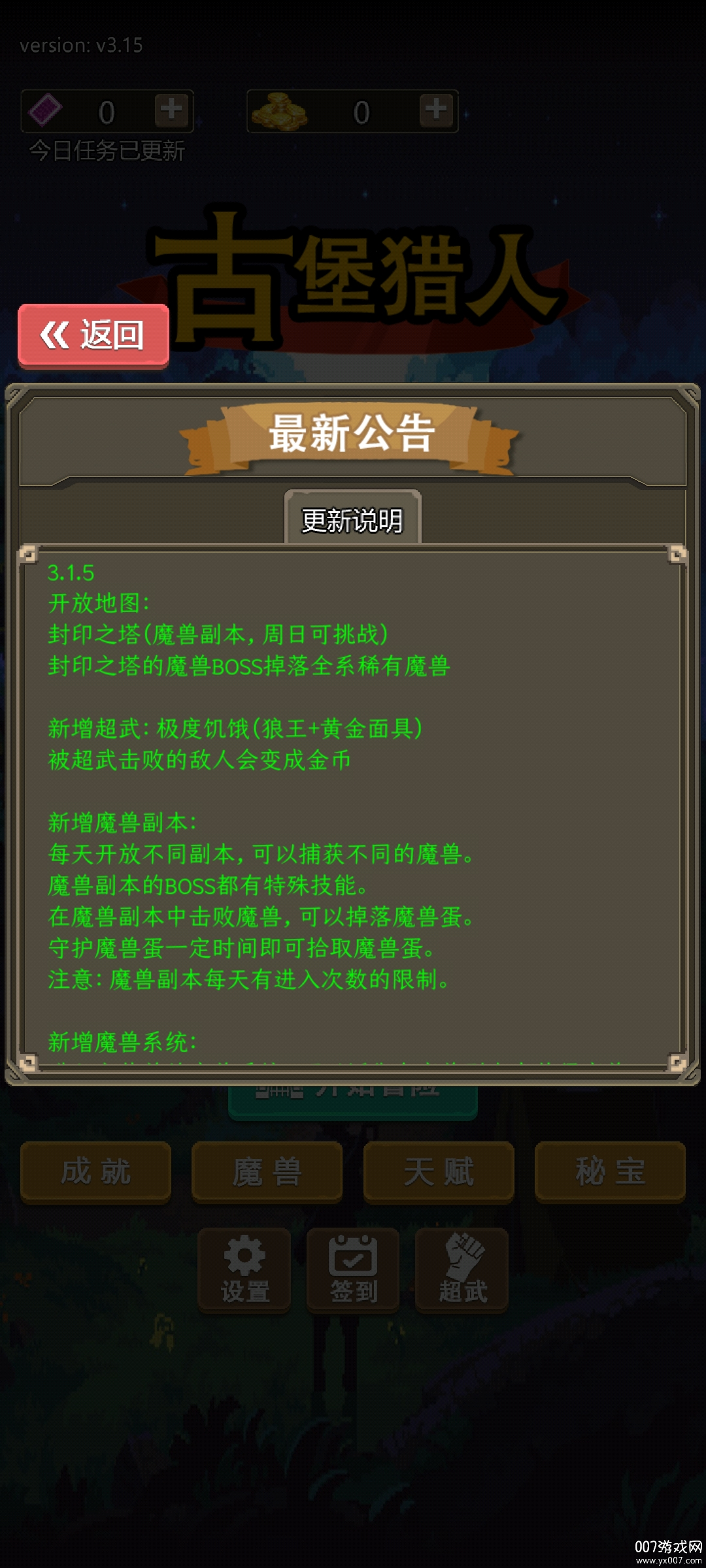
Task: Open the 成就 achievements menu
Action: click(96, 1171)
